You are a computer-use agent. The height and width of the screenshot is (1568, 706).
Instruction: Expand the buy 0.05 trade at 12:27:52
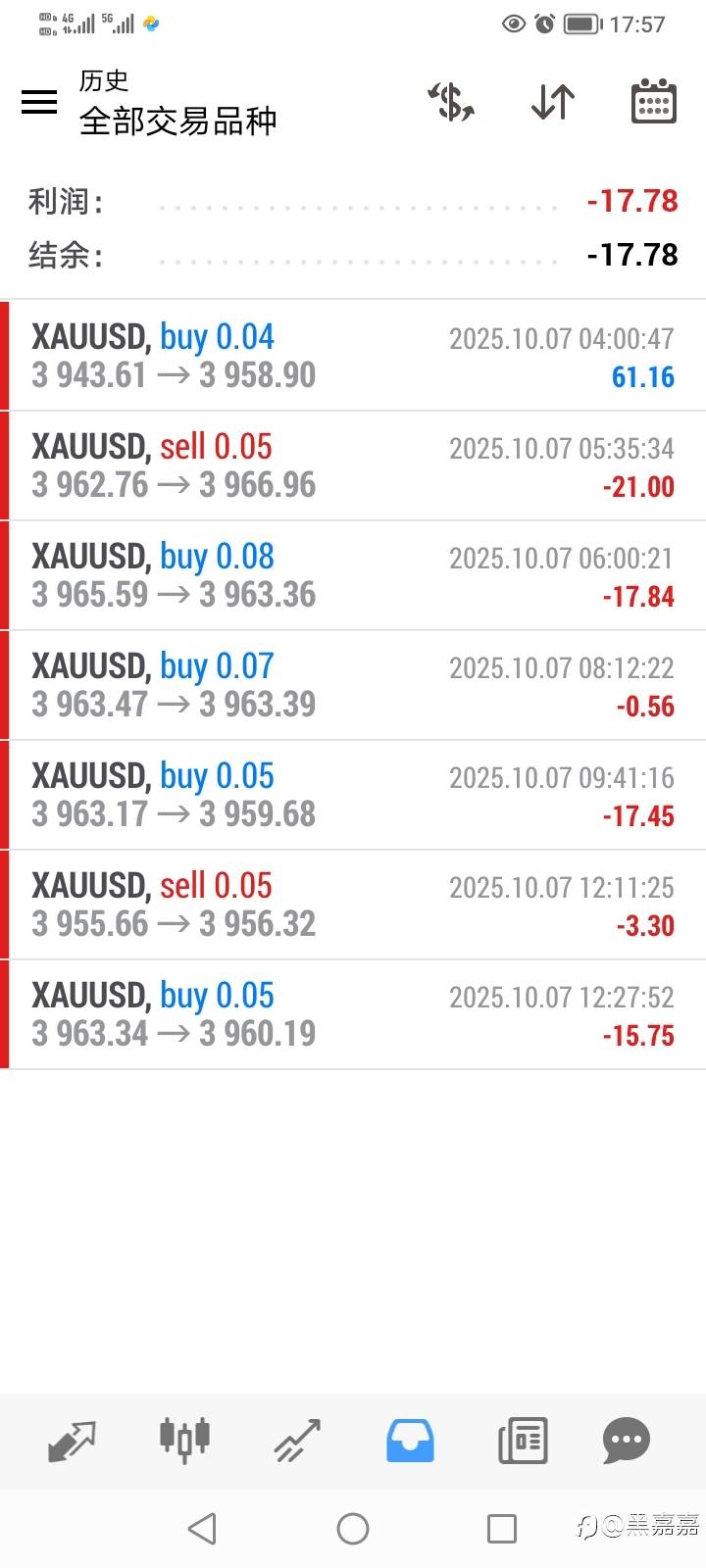tap(353, 1014)
